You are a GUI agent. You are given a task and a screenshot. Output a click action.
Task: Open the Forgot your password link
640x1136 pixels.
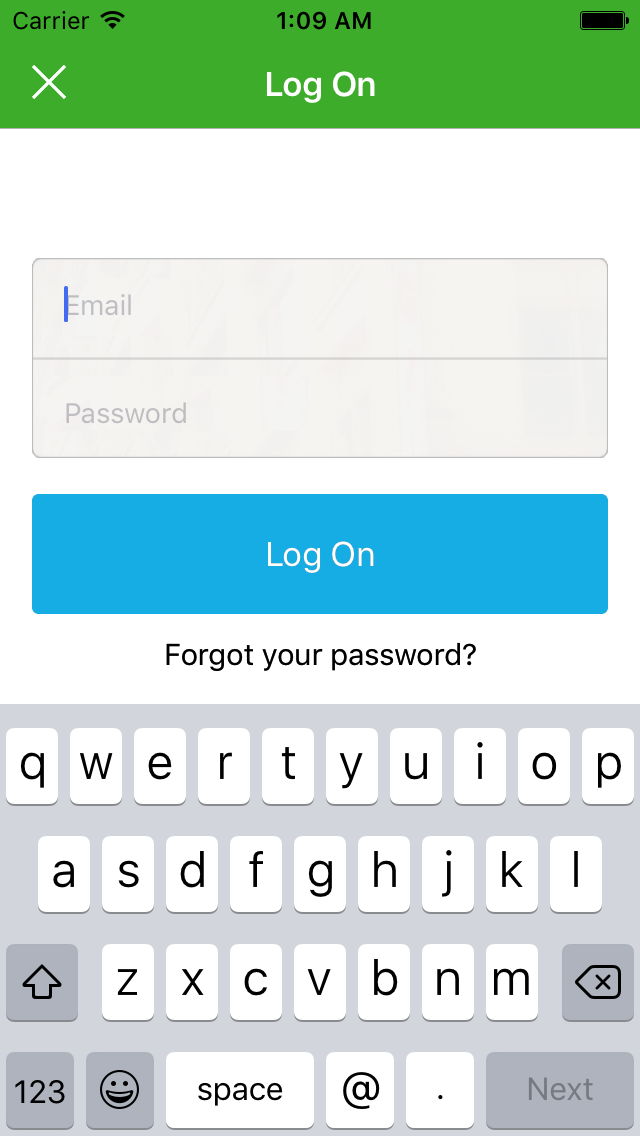pyautogui.click(x=320, y=656)
